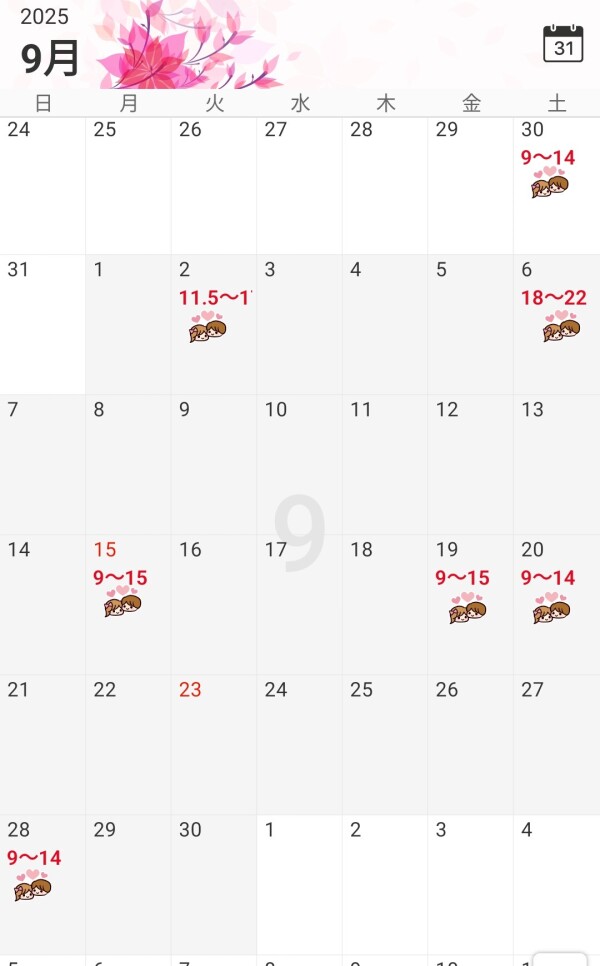Open September 2 with the 11.5 shift entry
600x966 pixels.
[213, 324]
